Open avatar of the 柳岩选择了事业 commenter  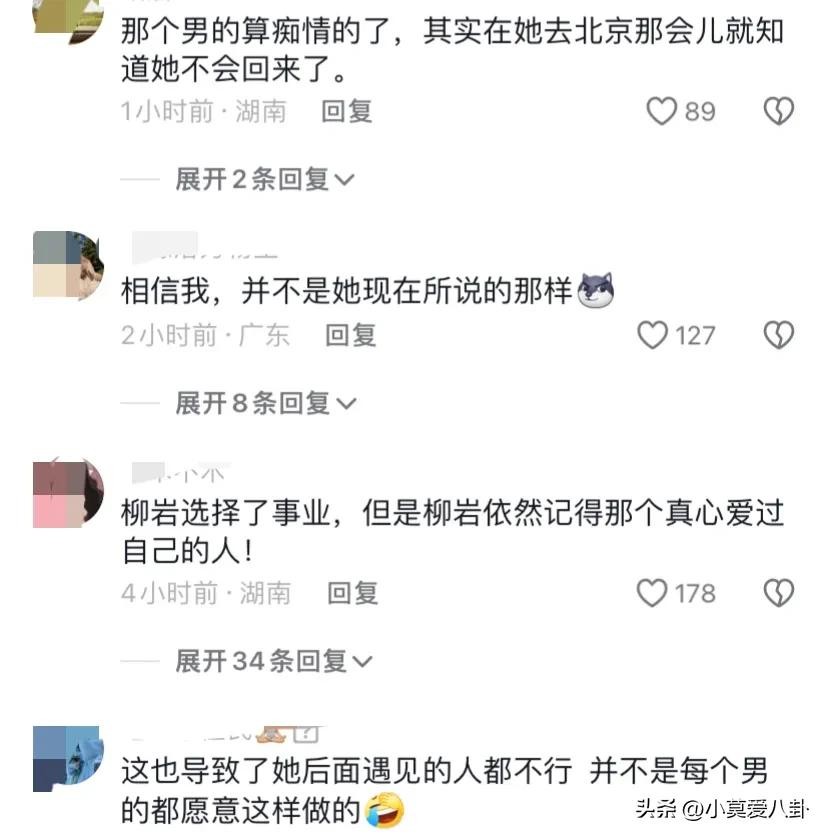coord(68,493)
